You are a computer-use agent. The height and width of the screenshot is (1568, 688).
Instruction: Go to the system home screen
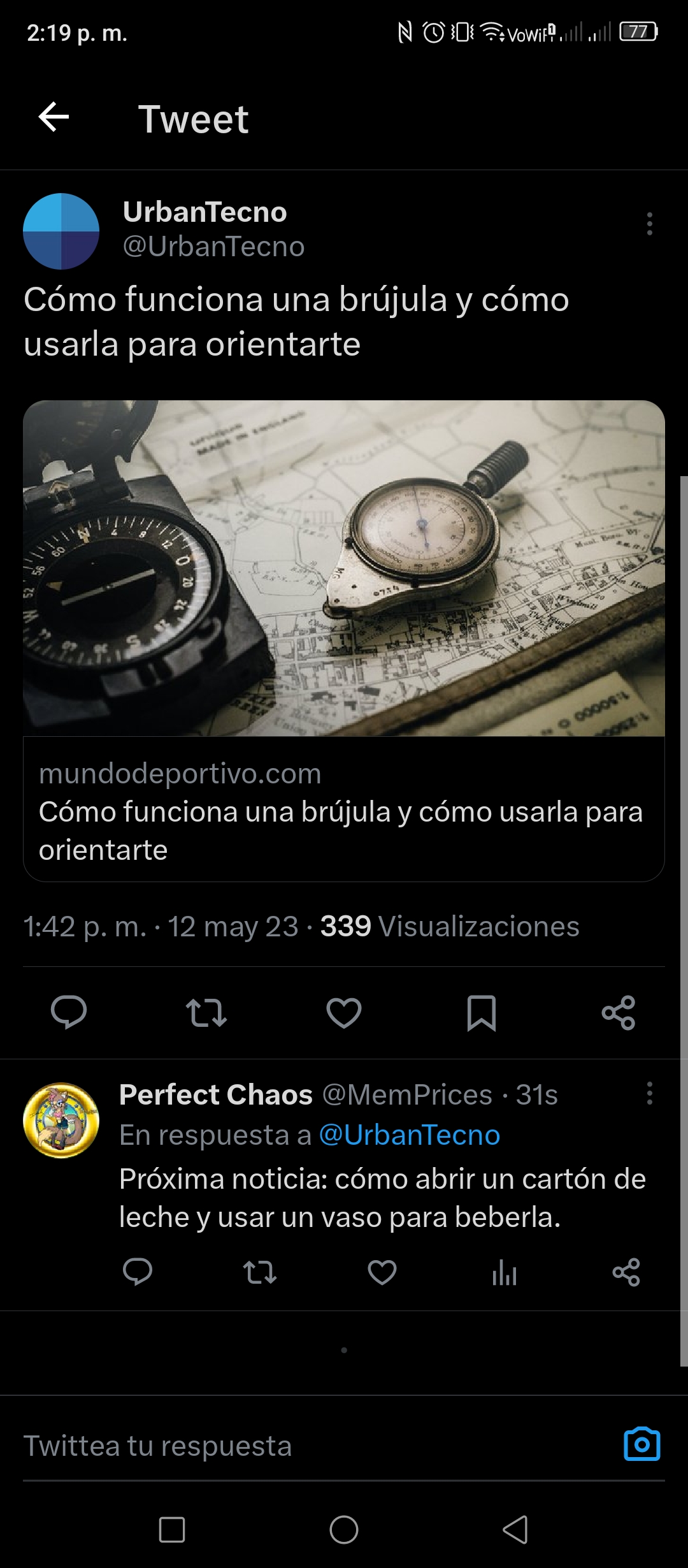point(344,1529)
